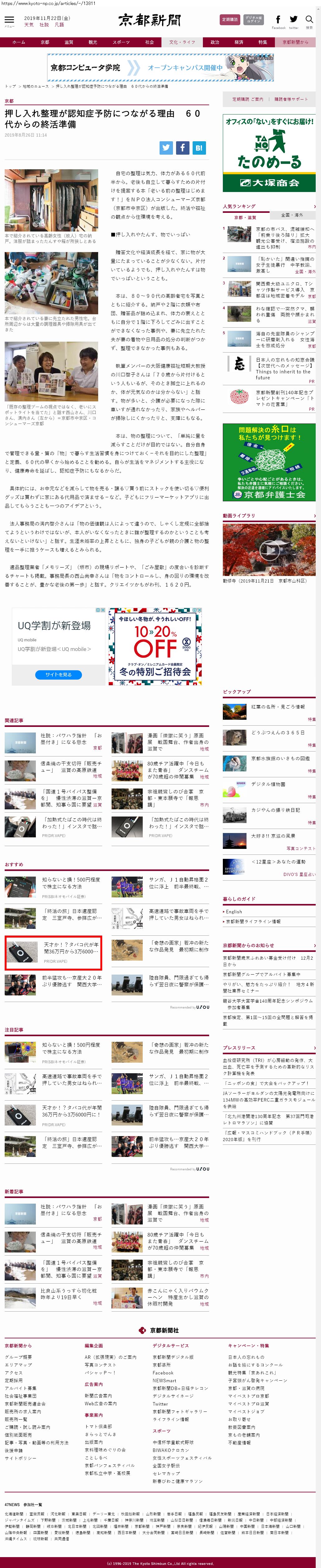Play the video in 動画ライブラリ
The image size is (321, 1568).
269,550
